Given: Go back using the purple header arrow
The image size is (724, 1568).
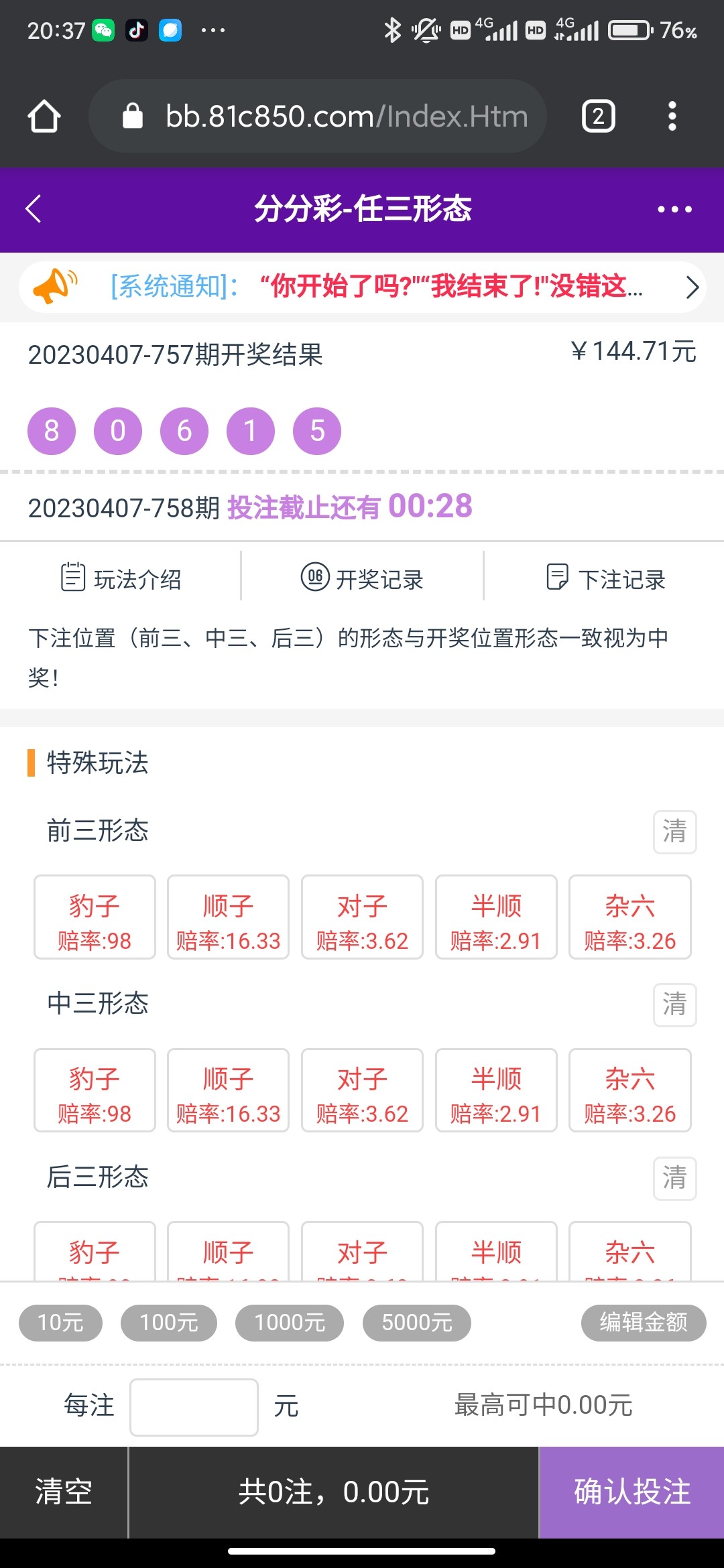Looking at the screenshot, I should click(x=34, y=209).
